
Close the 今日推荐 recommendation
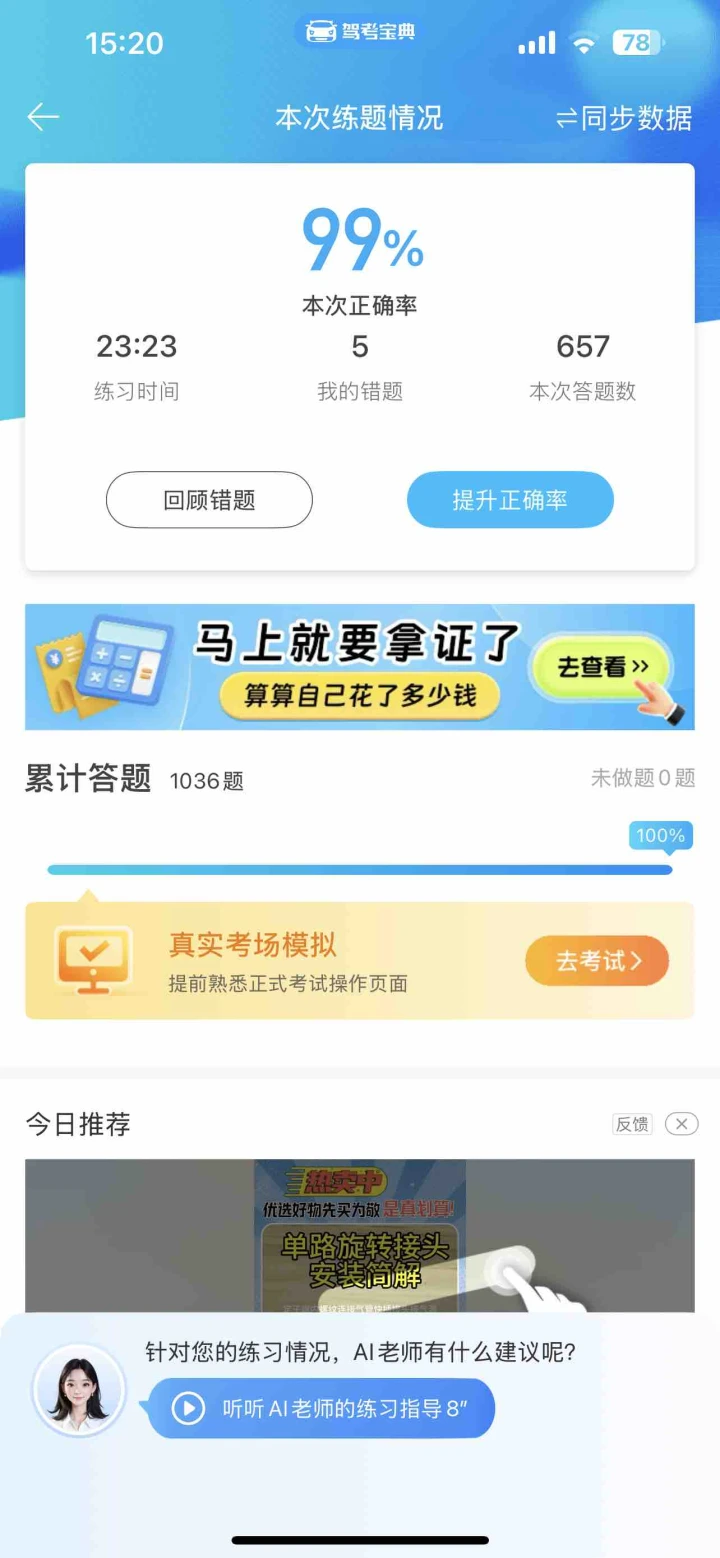(x=681, y=1124)
